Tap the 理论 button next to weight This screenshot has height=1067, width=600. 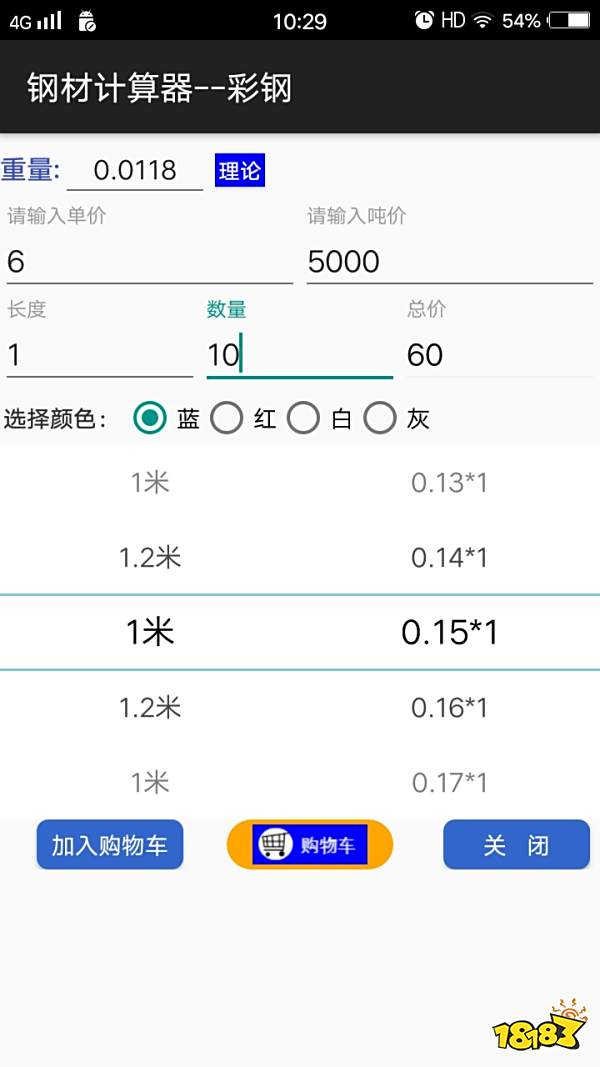pyautogui.click(x=239, y=170)
